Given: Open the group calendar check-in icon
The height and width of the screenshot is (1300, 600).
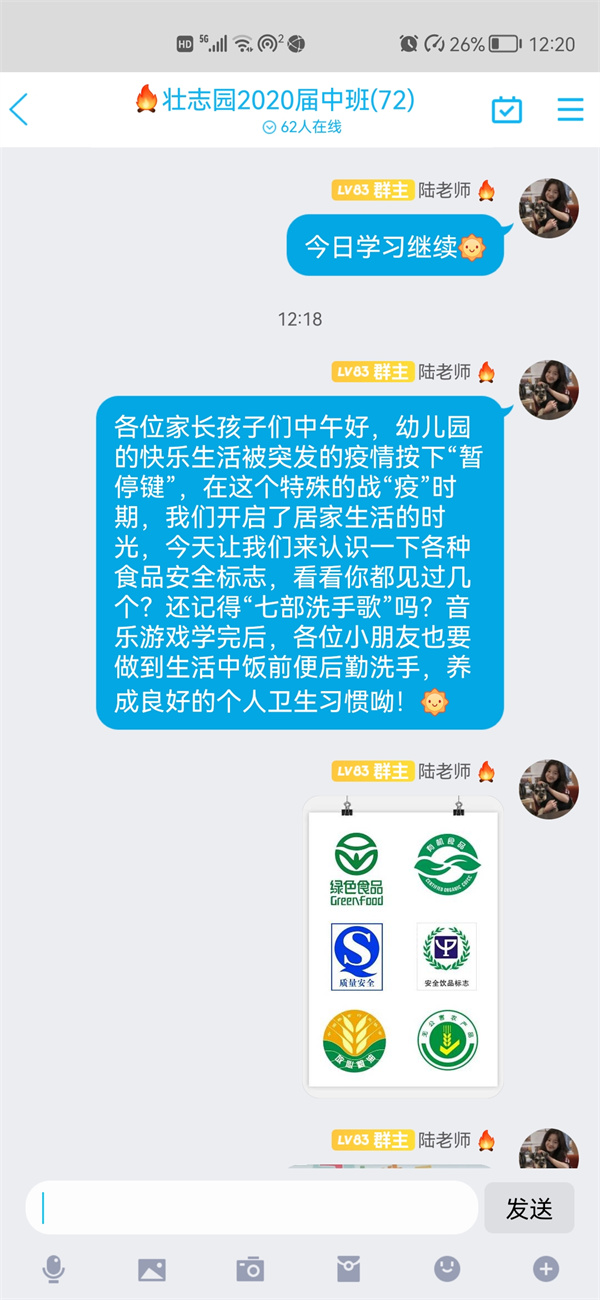Looking at the screenshot, I should pos(507,109).
